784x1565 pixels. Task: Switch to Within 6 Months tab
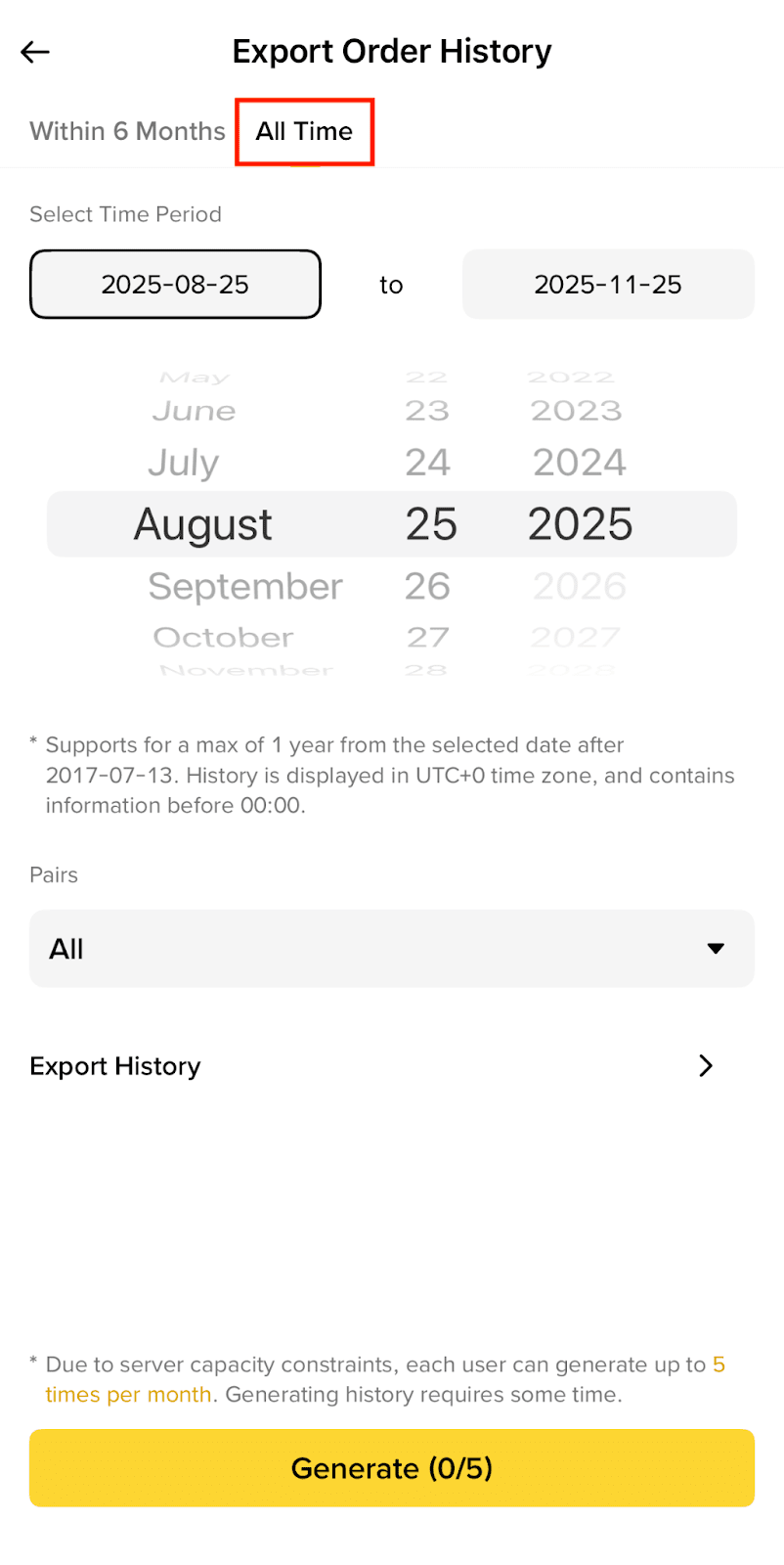tap(127, 131)
